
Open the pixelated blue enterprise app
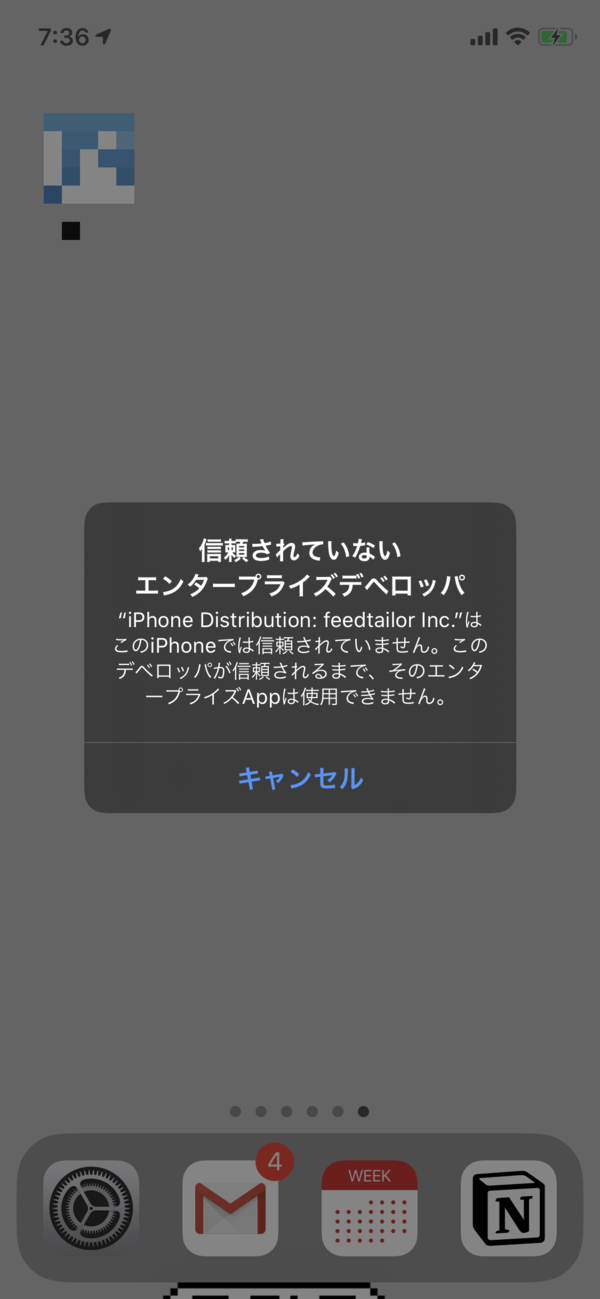tap(89, 159)
